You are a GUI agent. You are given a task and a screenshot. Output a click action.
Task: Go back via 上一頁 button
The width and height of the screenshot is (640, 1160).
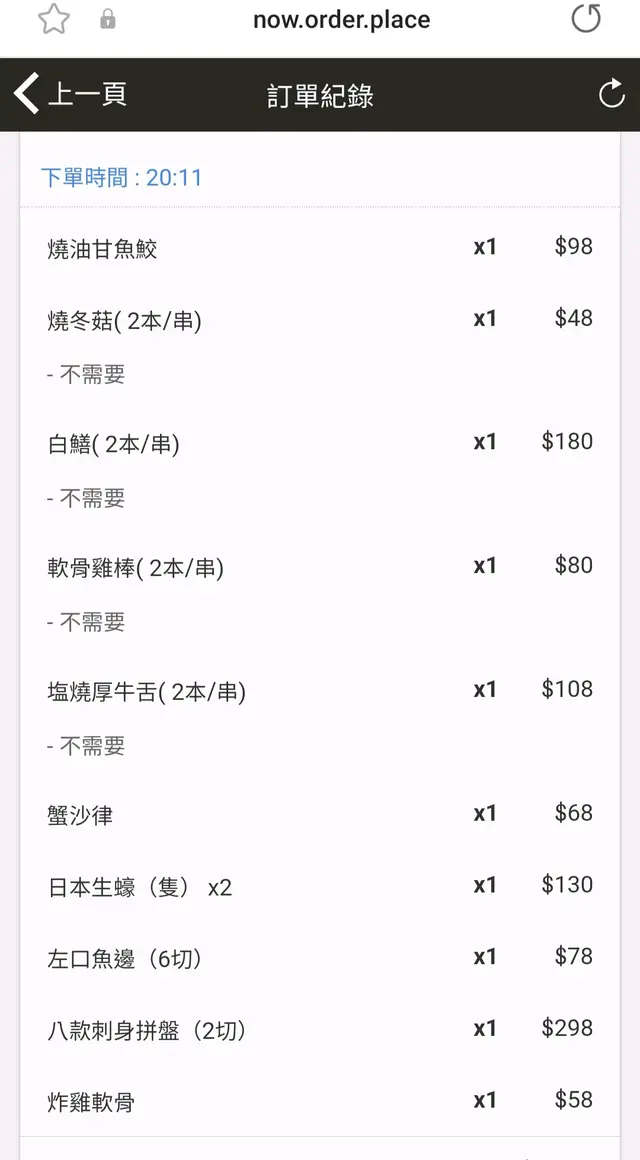70,95
